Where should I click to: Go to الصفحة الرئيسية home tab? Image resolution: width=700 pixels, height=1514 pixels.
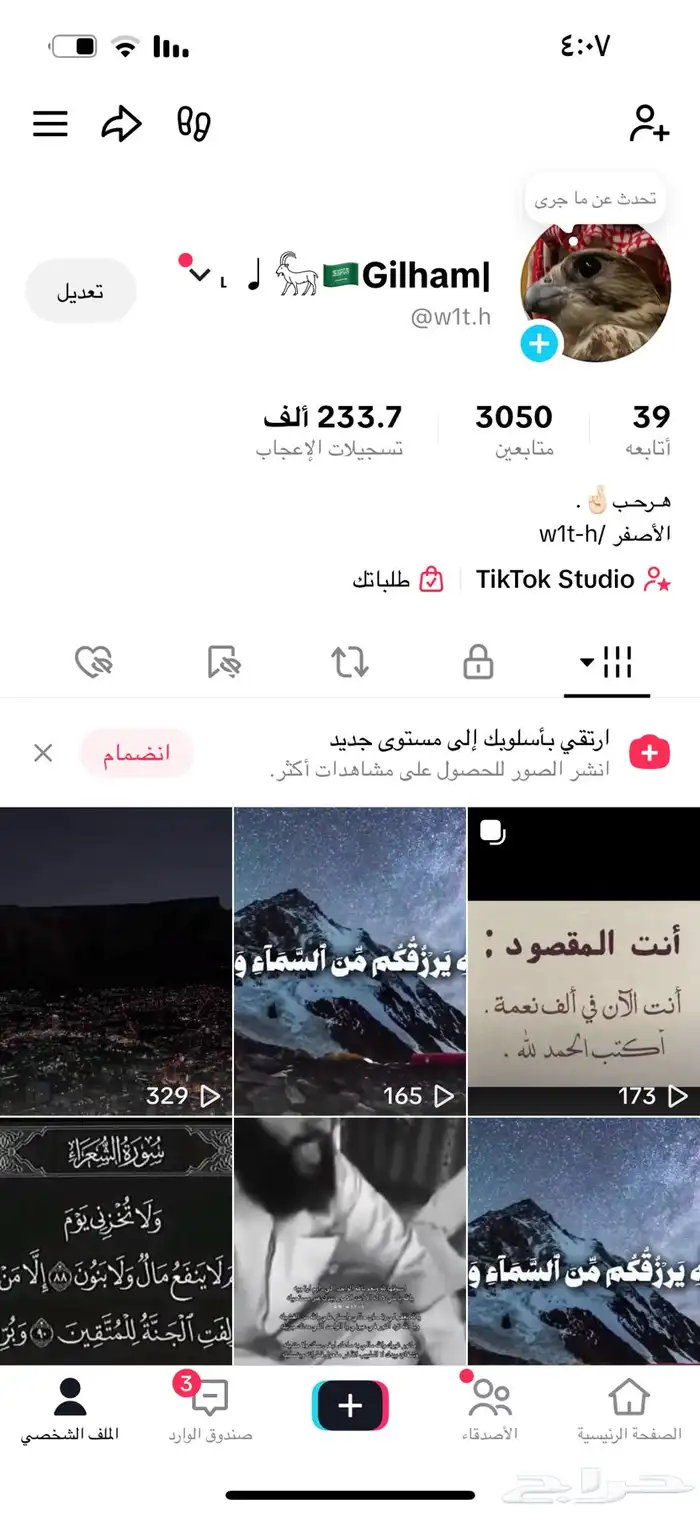point(629,1410)
